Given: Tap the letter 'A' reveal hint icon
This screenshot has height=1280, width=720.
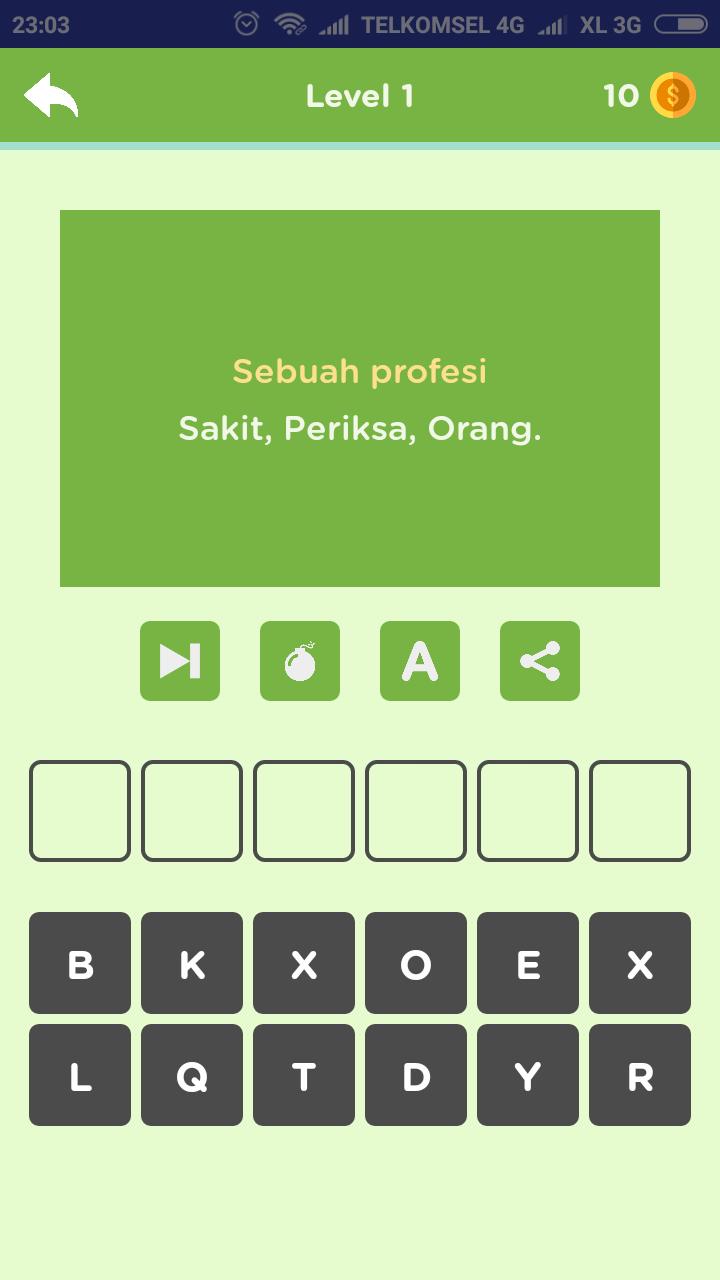Looking at the screenshot, I should pyautogui.click(x=420, y=661).
